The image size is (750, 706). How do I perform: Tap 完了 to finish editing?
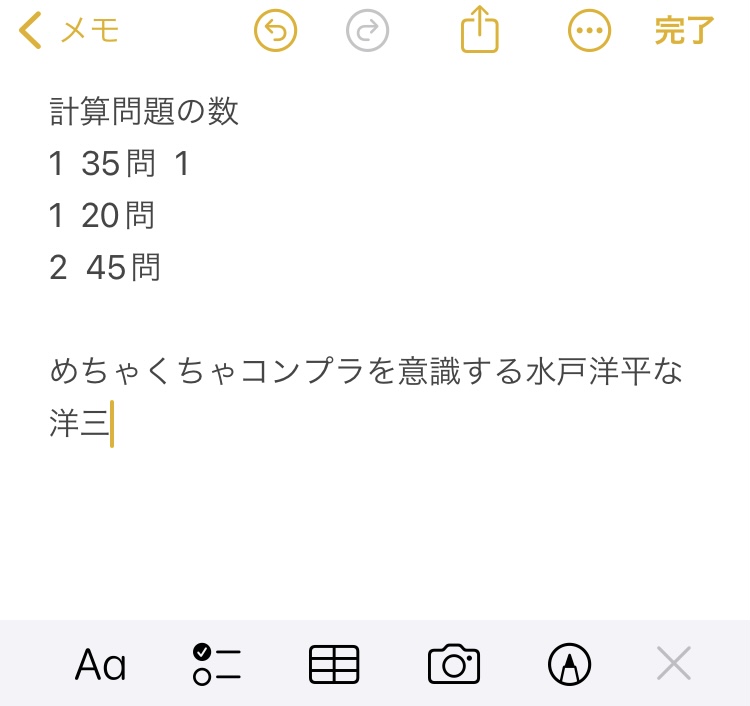coord(684,31)
